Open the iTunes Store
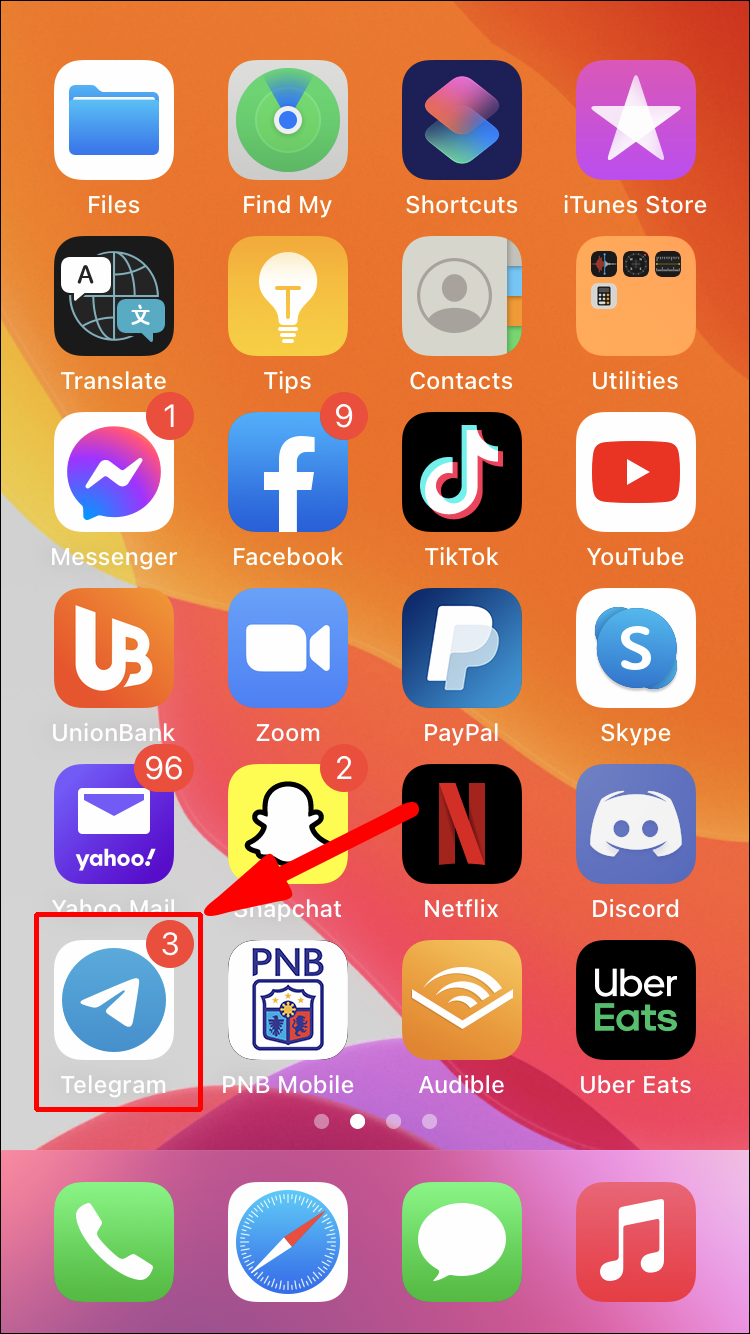This screenshot has height=1334, width=750. (636, 120)
